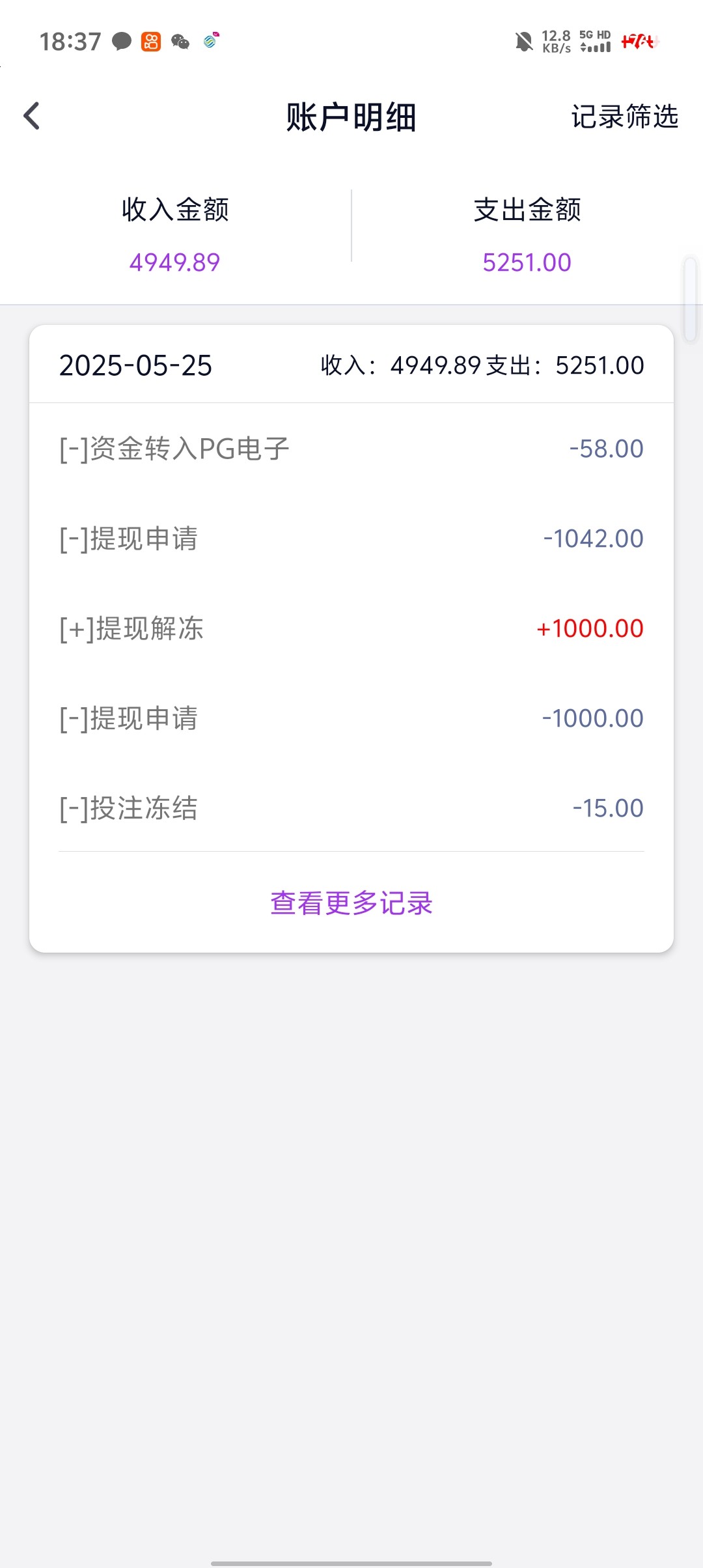This screenshot has height=1568, width=703.
Task: Open the 提现解冻 +1000.00 entry
Action: point(351,628)
